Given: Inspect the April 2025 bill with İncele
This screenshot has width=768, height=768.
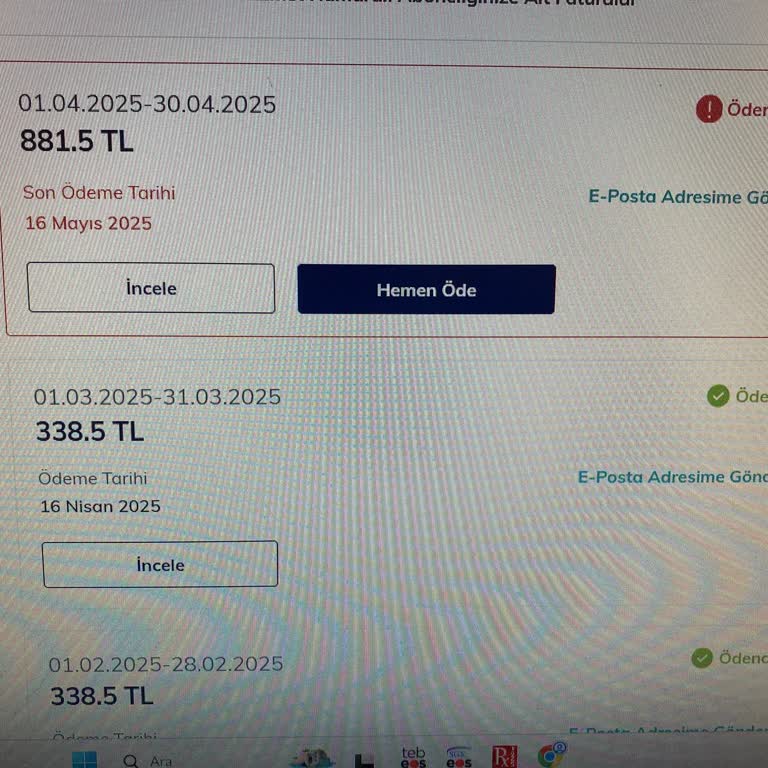Looking at the screenshot, I should click(150, 288).
